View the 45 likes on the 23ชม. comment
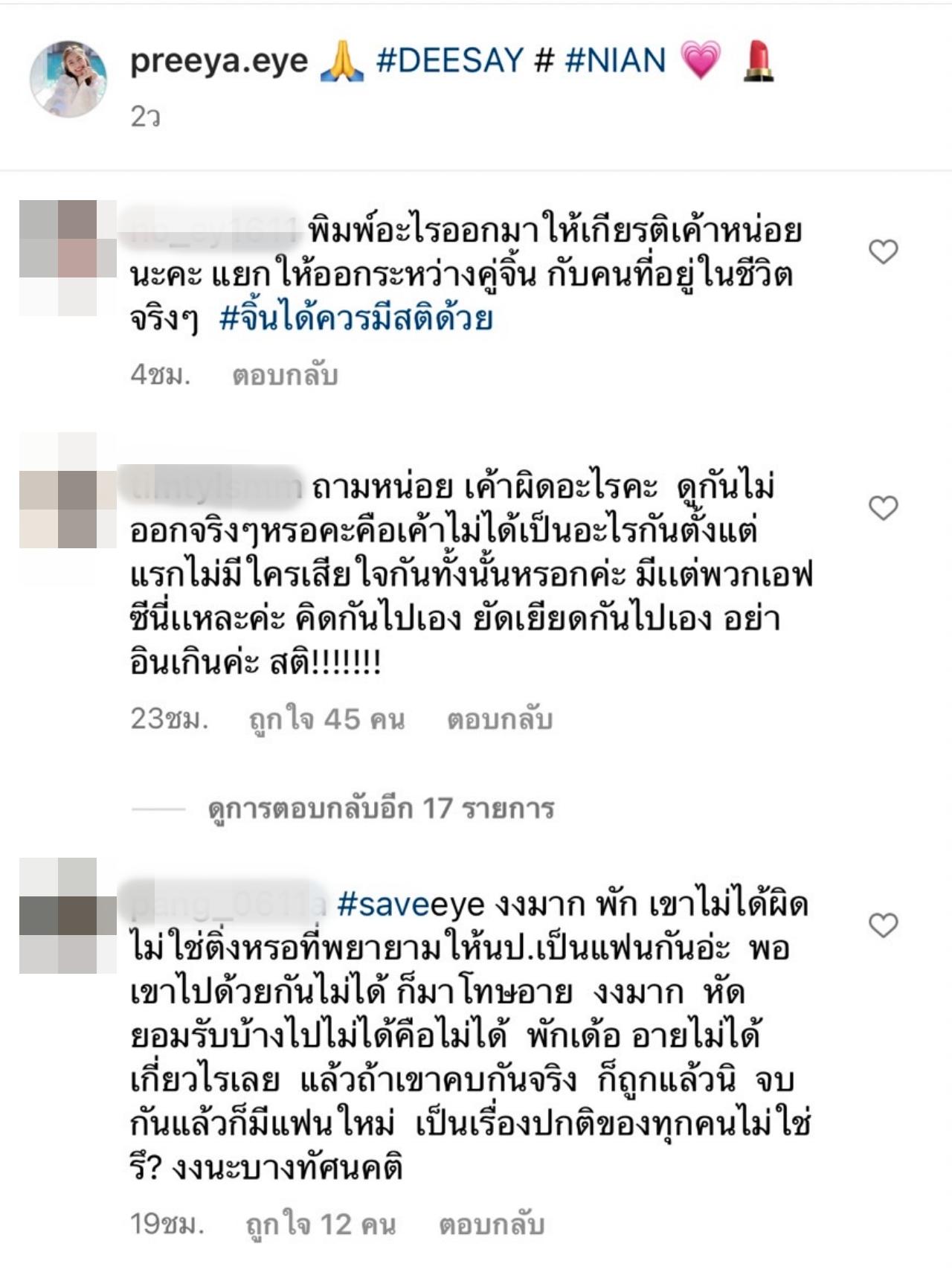Image resolution: width=952 pixels, height=1278 pixels. (327, 719)
